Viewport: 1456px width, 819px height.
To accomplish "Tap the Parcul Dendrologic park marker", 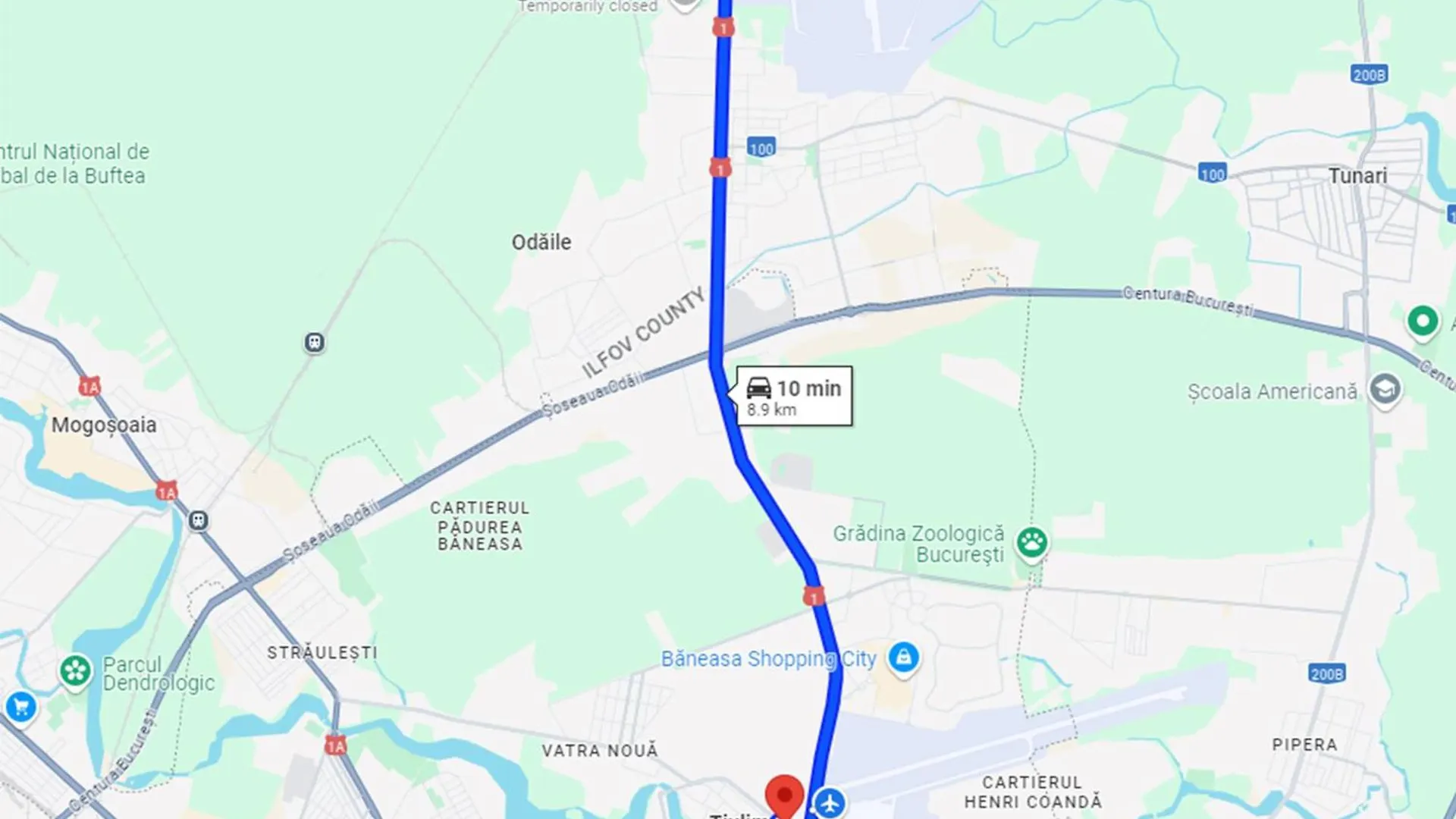I will point(76,670).
